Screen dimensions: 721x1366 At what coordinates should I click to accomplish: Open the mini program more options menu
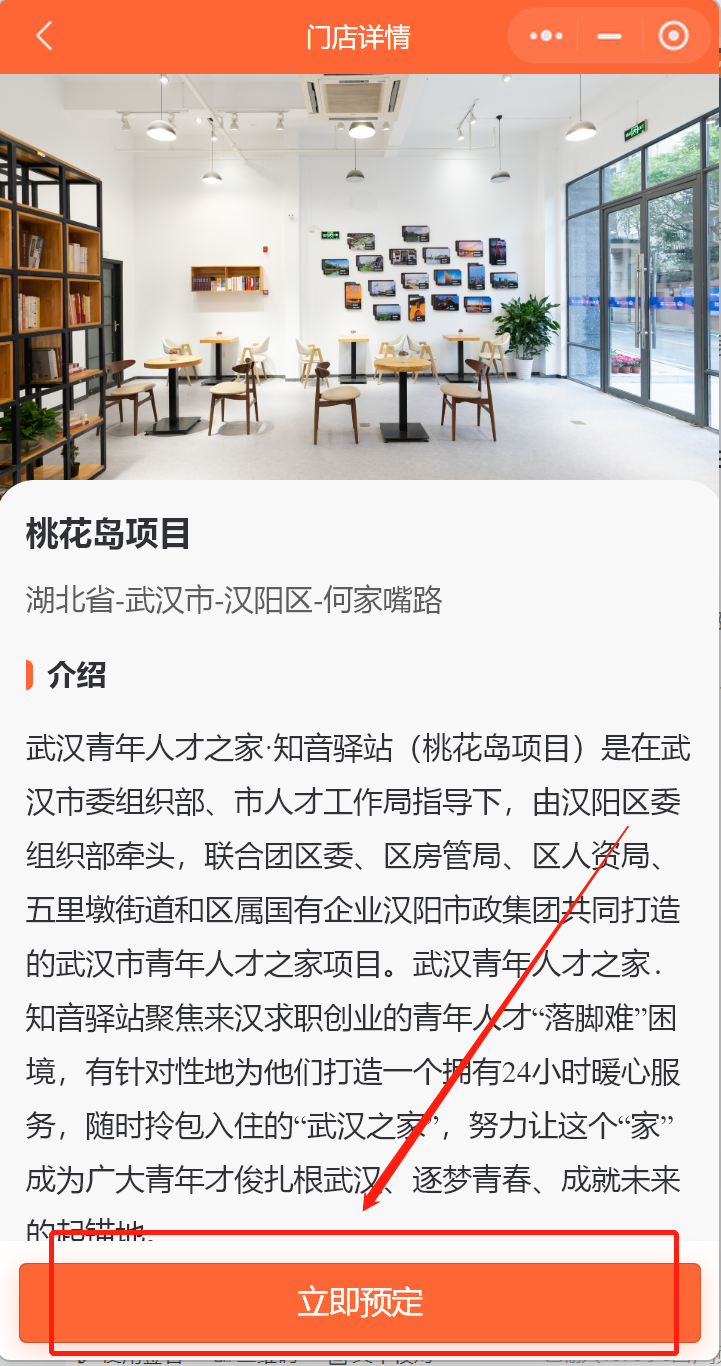tap(546, 37)
